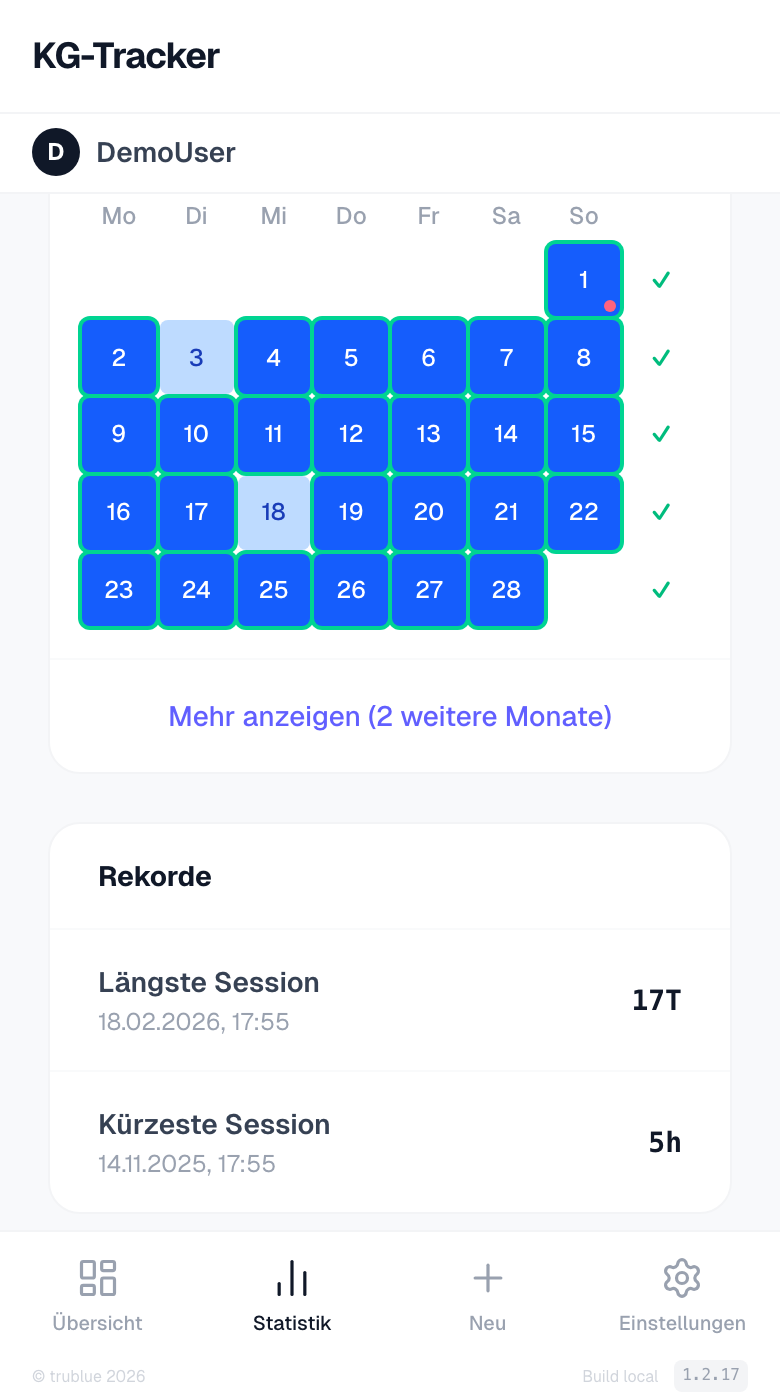The height and width of the screenshot is (1400, 780).
Task: Select day 1 with the red dot marker
Action: coord(583,280)
